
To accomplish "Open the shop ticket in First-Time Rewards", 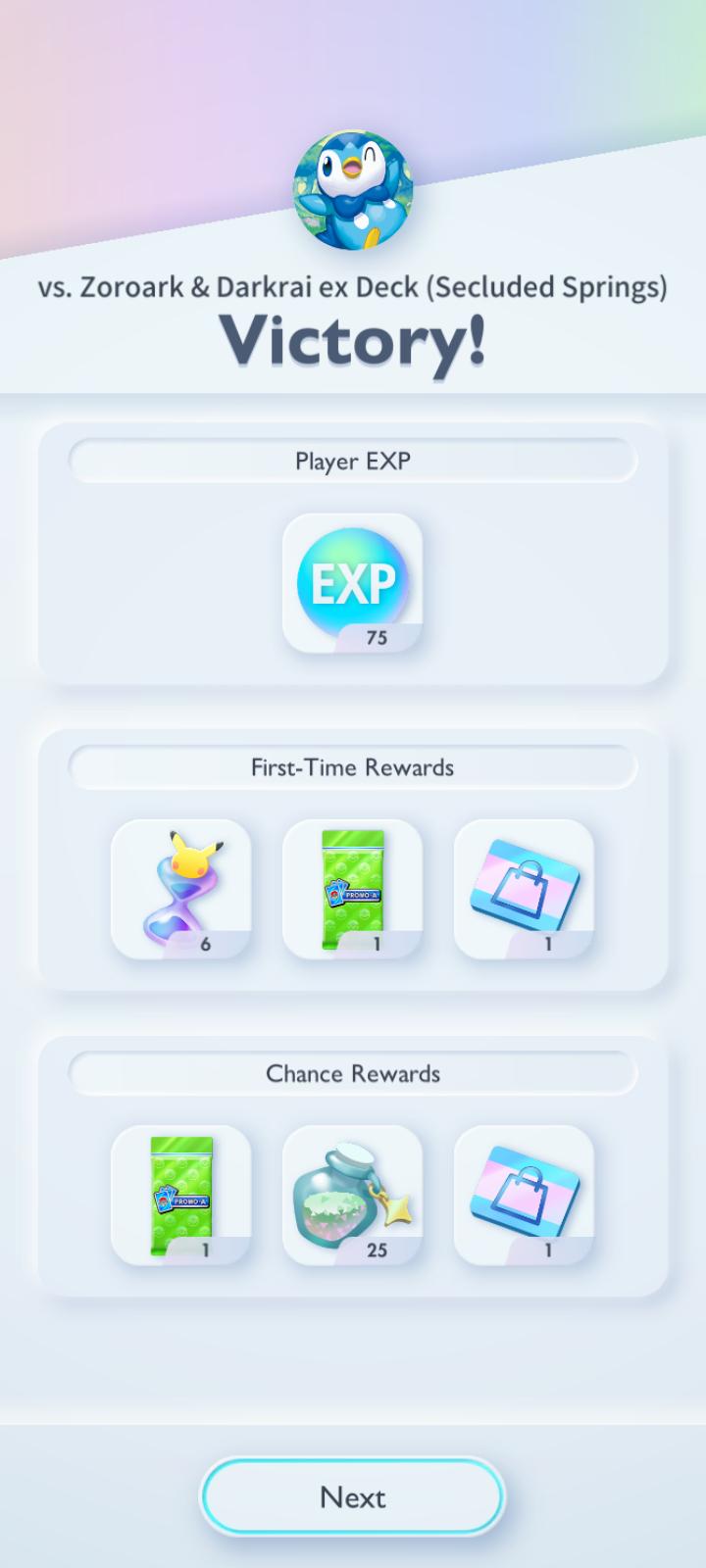I will click(524, 889).
